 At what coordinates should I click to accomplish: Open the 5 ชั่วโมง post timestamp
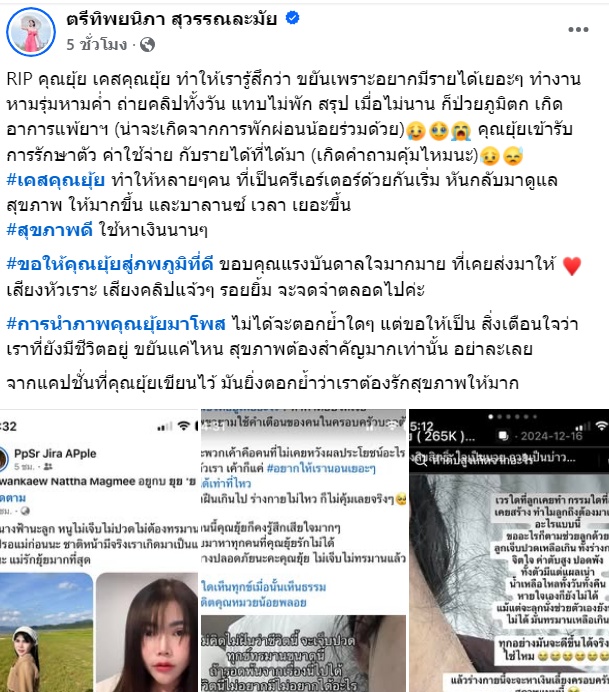click(96, 44)
